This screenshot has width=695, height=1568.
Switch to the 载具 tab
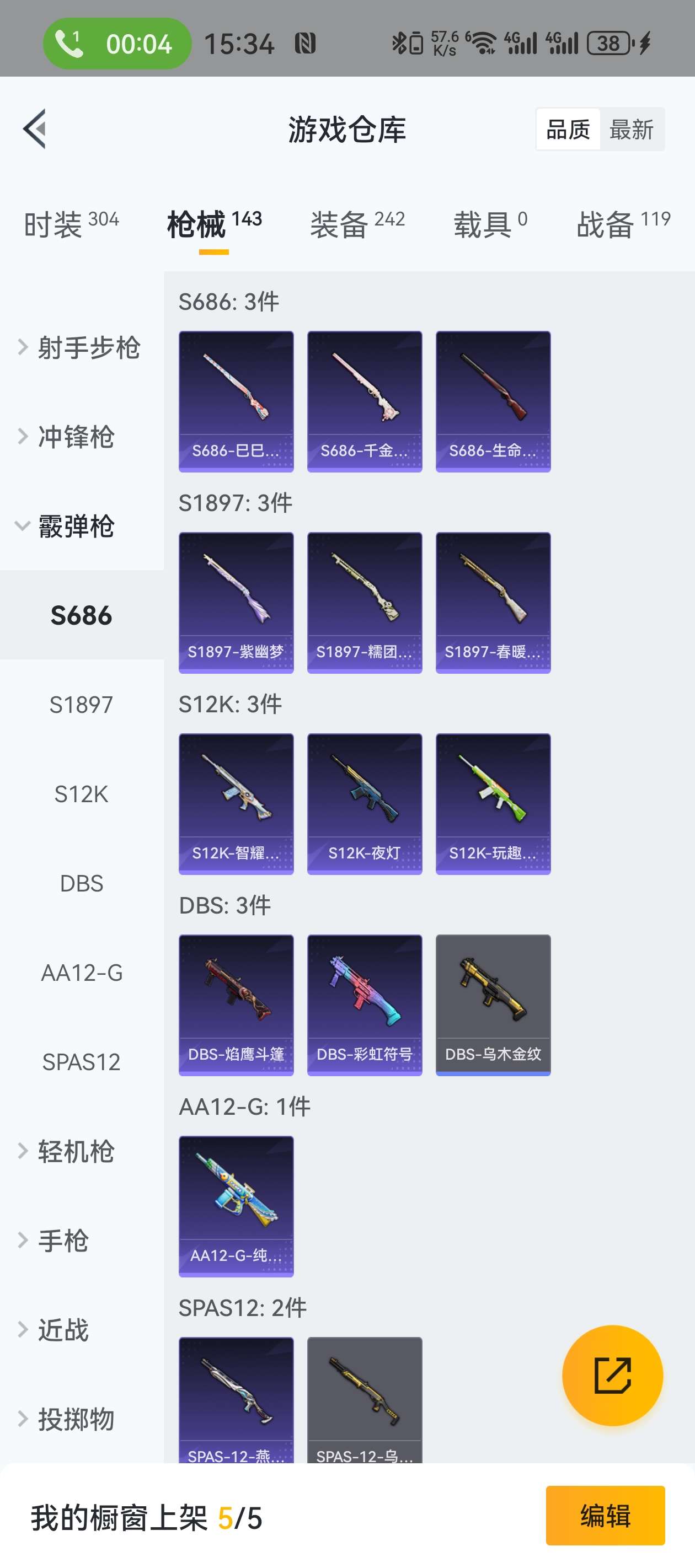490,224
